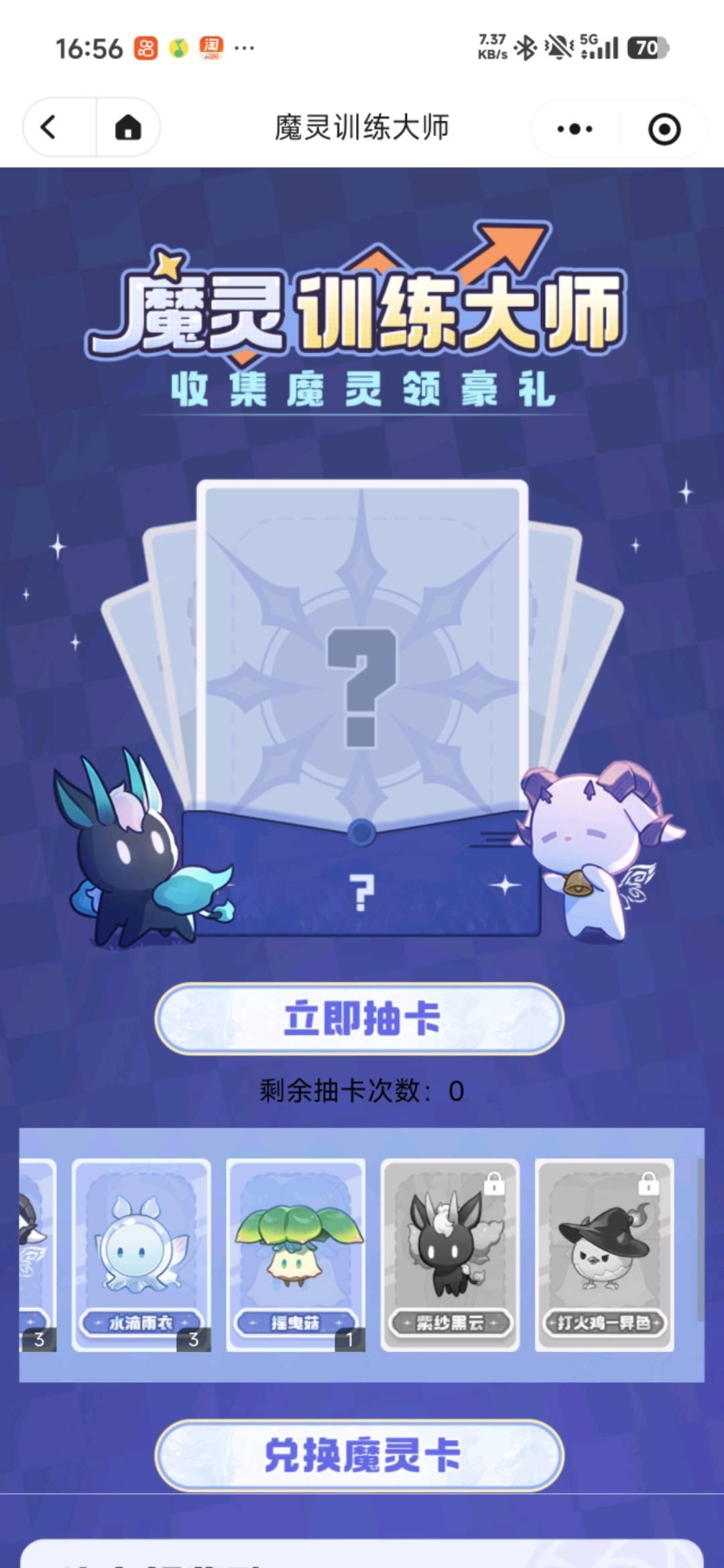The height and width of the screenshot is (1568, 724).
Task: Open the 摇曳菇 card
Action: click(296, 1254)
